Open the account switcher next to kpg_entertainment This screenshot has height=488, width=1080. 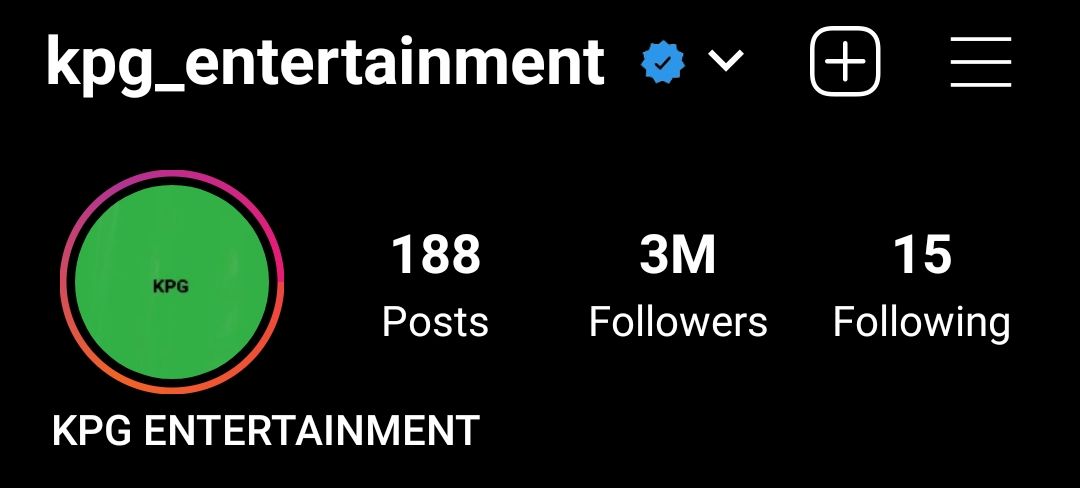(726, 62)
